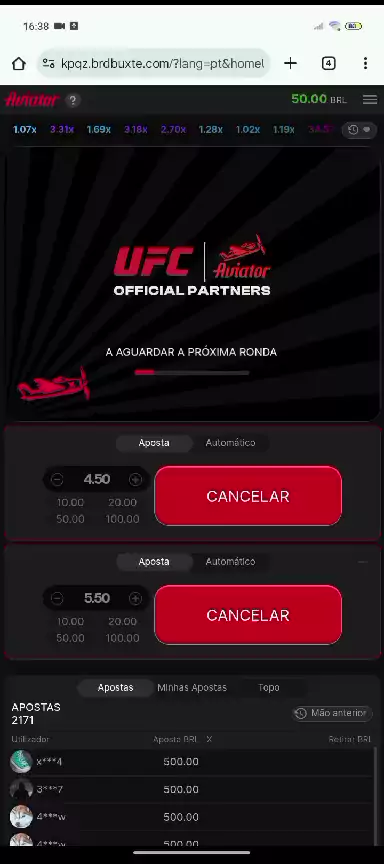Open the Aviator help question mark

pyautogui.click(x=73, y=100)
